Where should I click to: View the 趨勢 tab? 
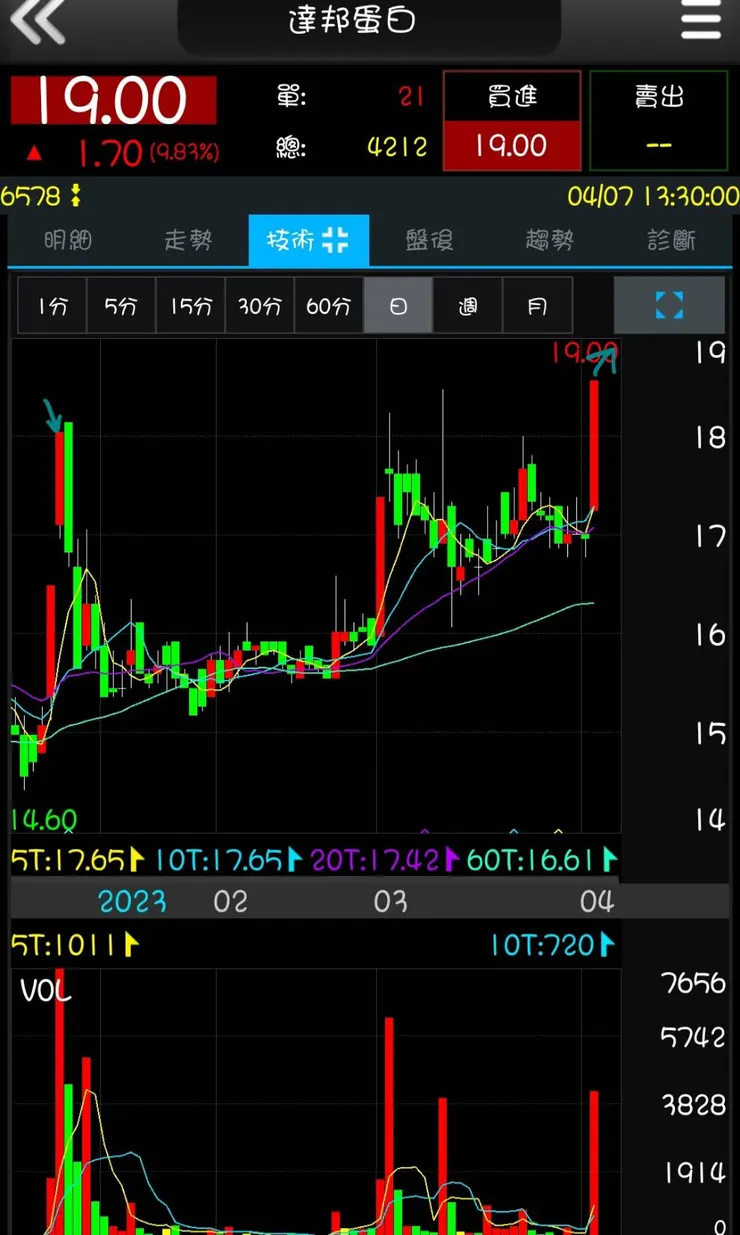tap(549, 240)
